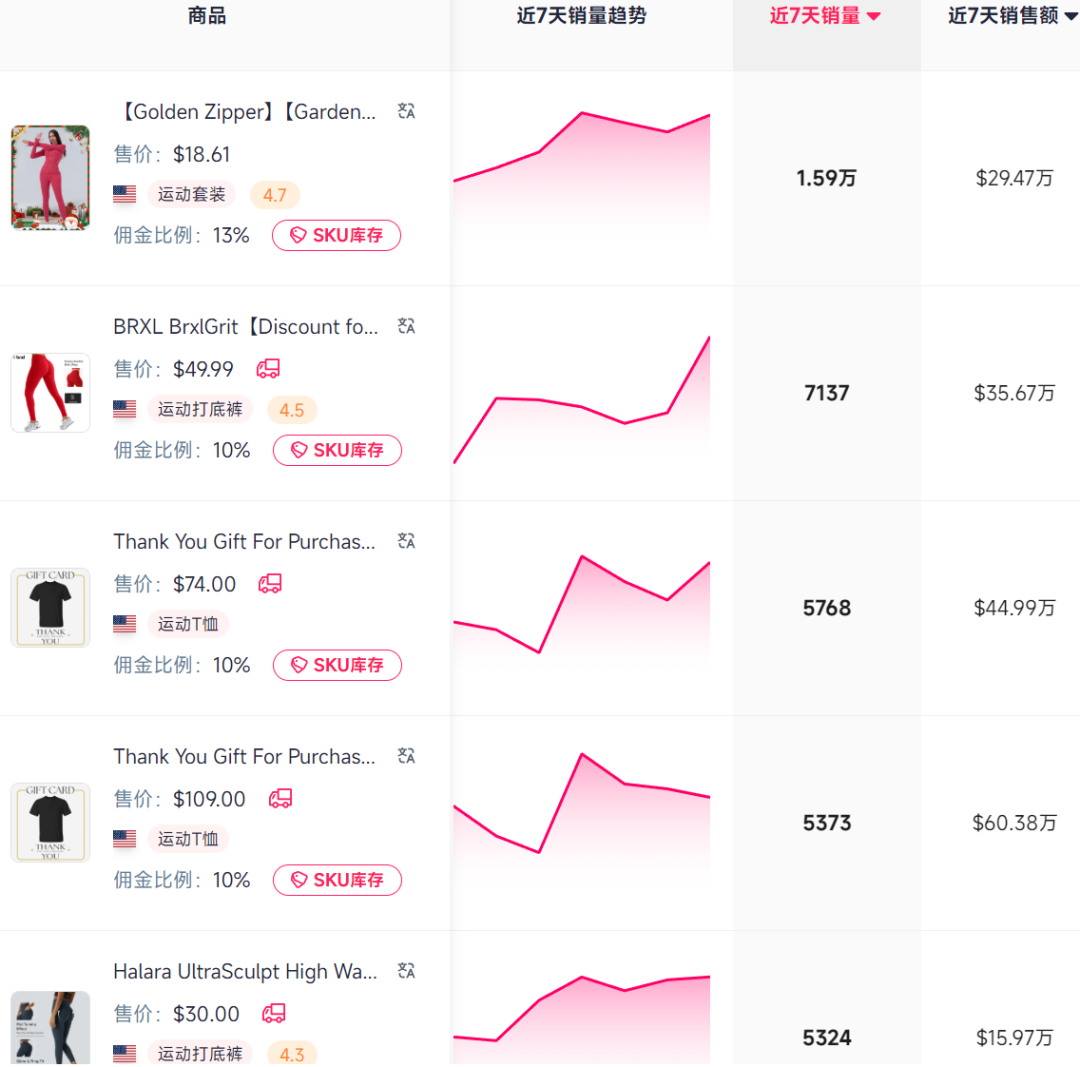The height and width of the screenshot is (1067, 1080).
Task: Open SKU库存 for BRXL BrxlGrit leggings
Action: click(337, 450)
